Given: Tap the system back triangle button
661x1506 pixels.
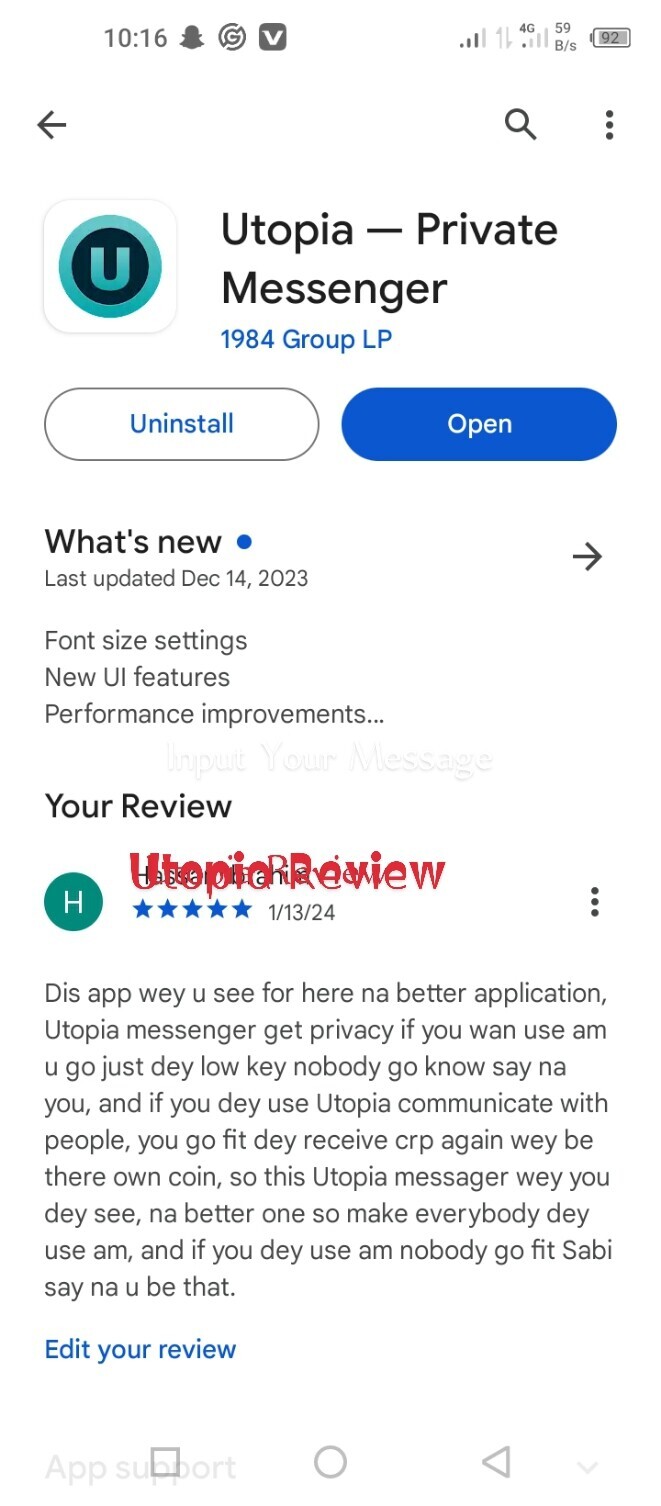Looking at the screenshot, I should pos(496,1462).
